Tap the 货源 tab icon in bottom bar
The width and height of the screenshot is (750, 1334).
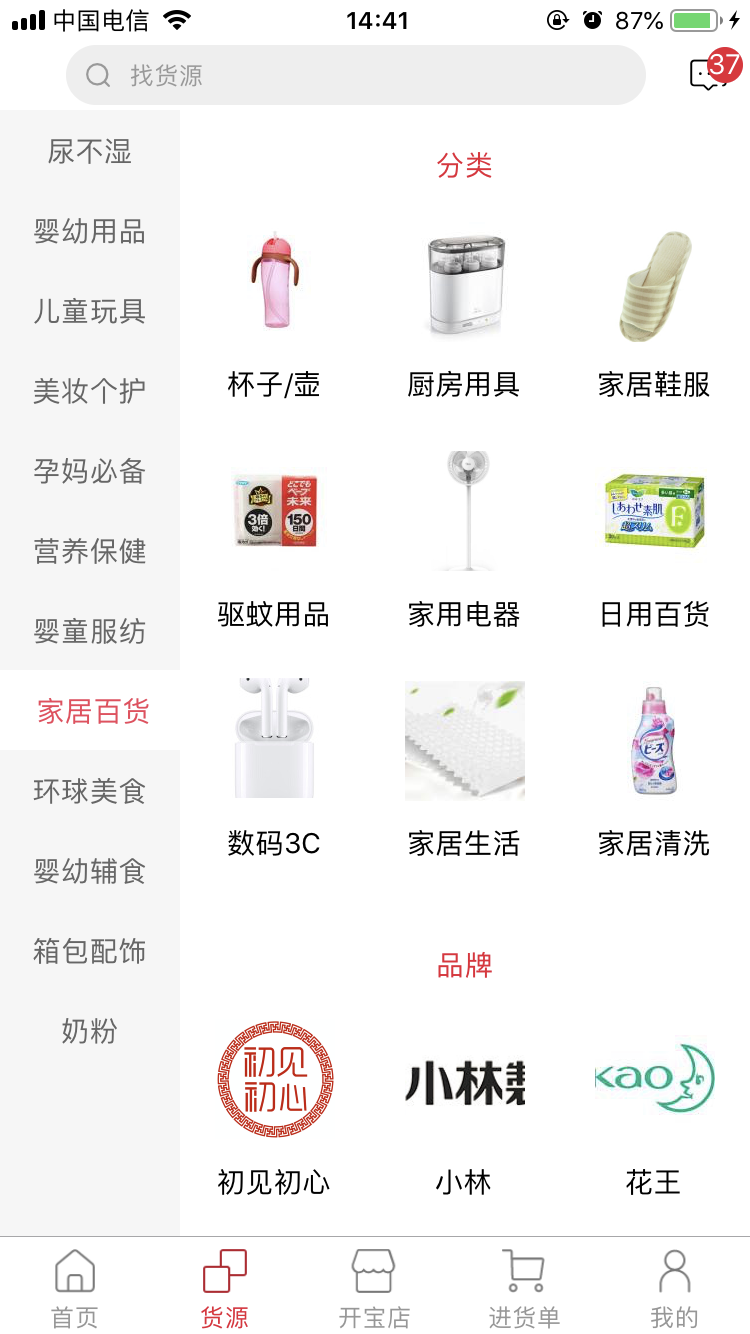pos(223,1270)
